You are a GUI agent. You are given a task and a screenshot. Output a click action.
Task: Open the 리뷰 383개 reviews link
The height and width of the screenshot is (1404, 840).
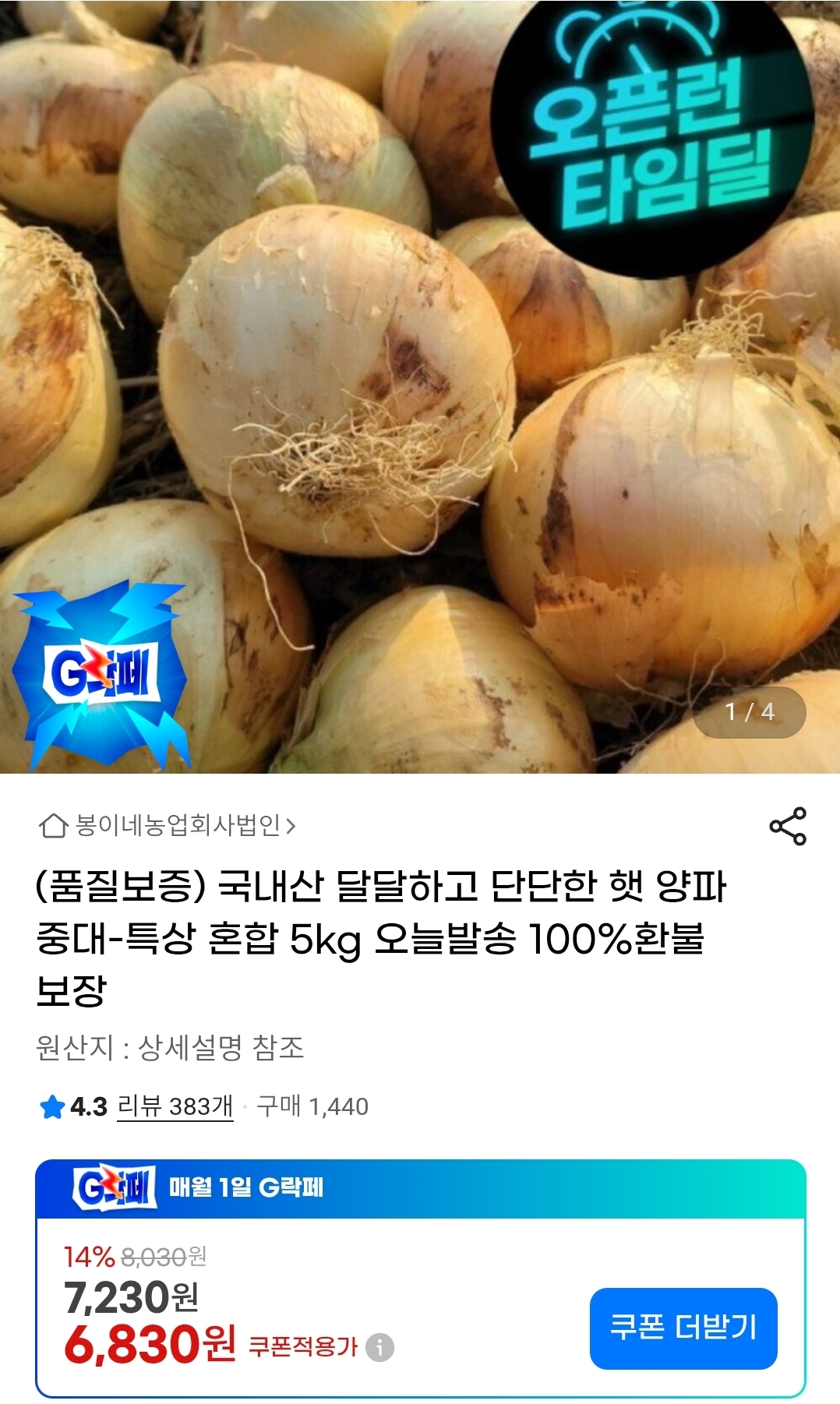pyautogui.click(x=175, y=1106)
